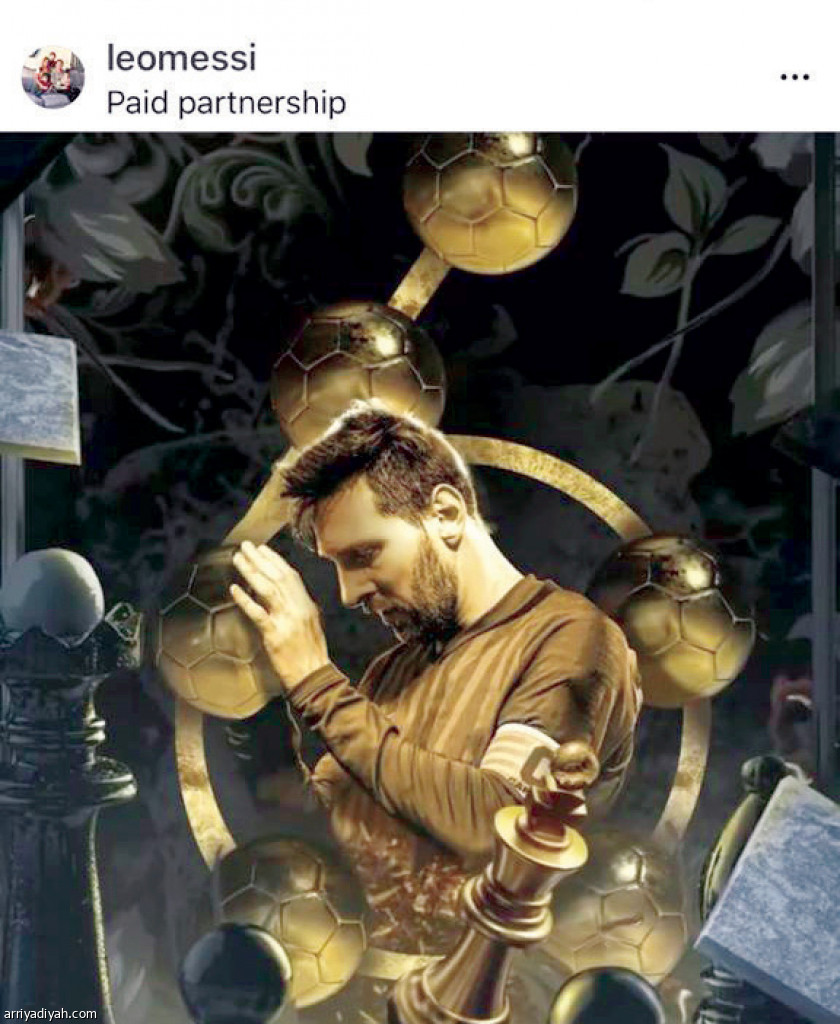View the Paid partnership details
This screenshot has width=840, height=1024.
pos(226,103)
